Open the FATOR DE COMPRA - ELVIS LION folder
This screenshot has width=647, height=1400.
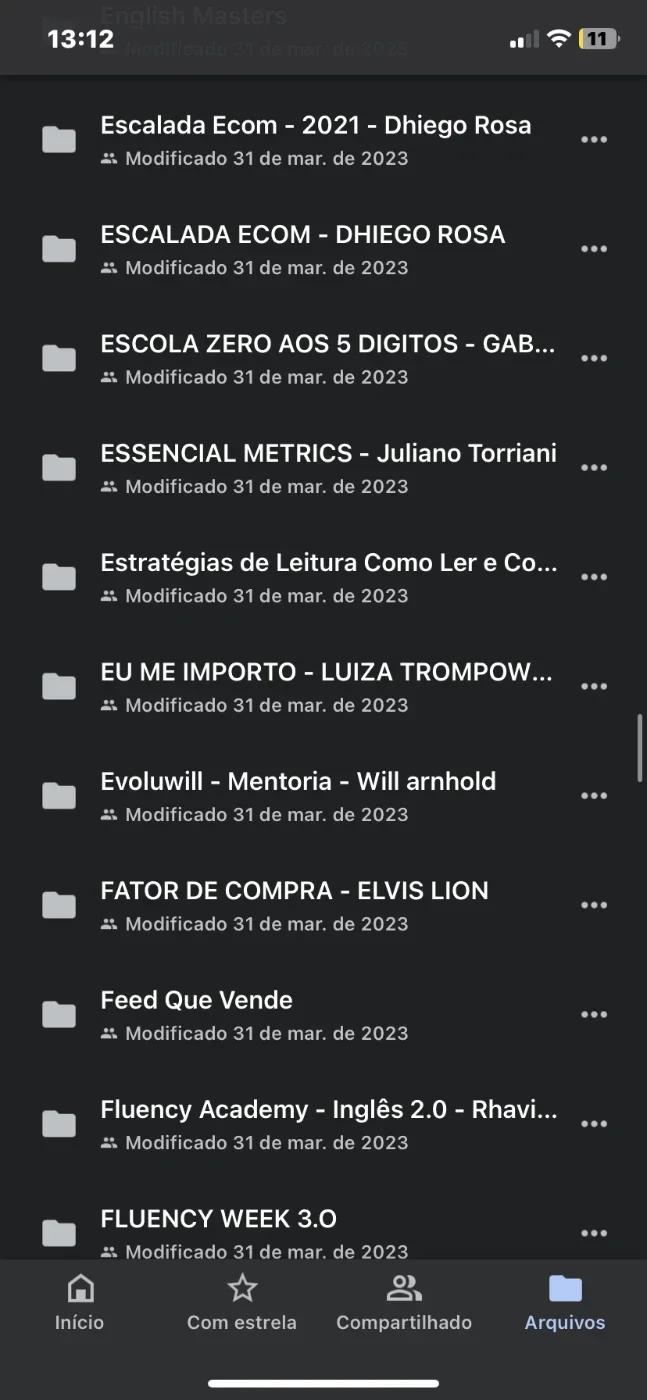coord(300,905)
